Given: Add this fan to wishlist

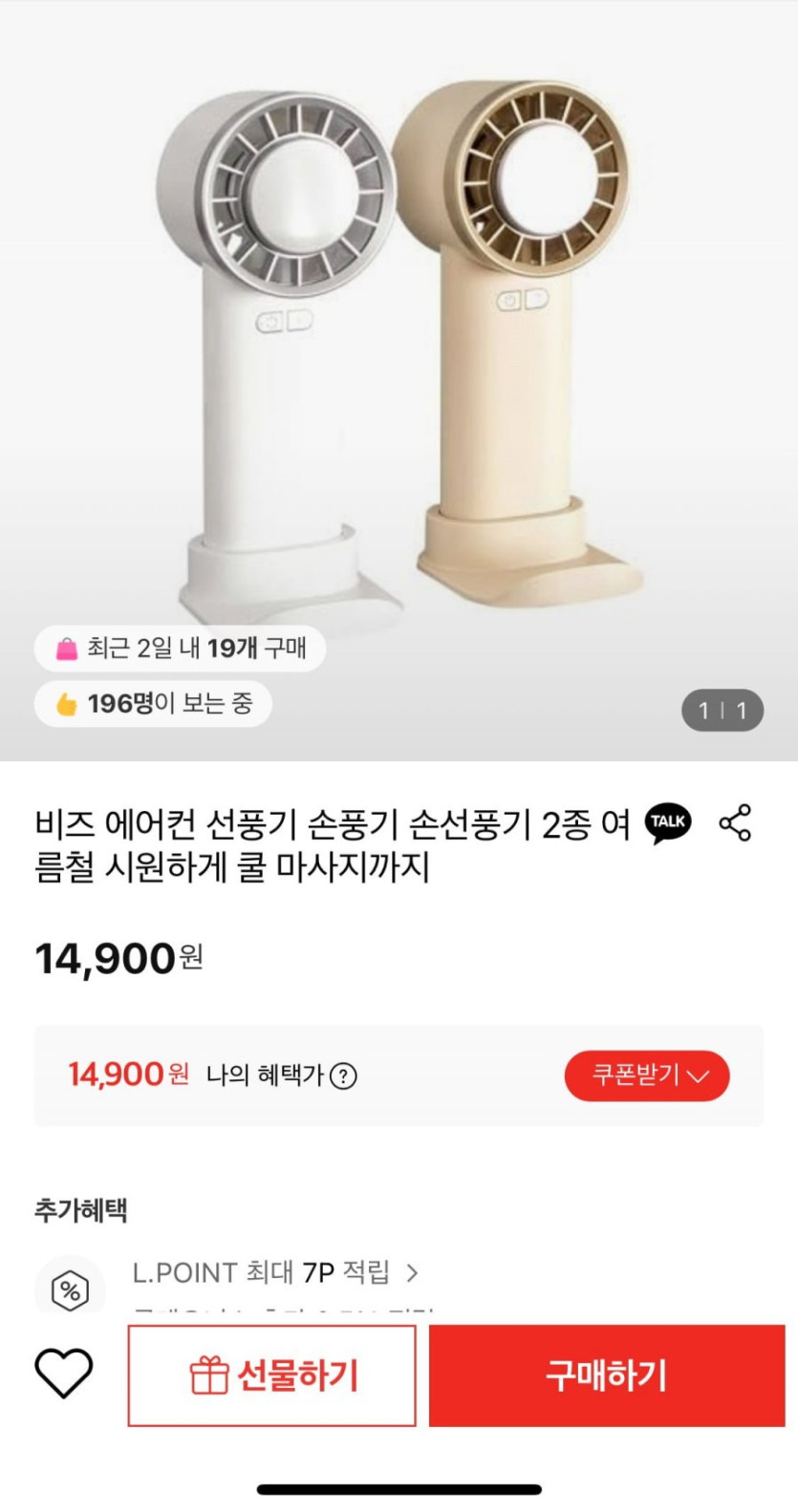Looking at the screenshot, I should 64,1374.
